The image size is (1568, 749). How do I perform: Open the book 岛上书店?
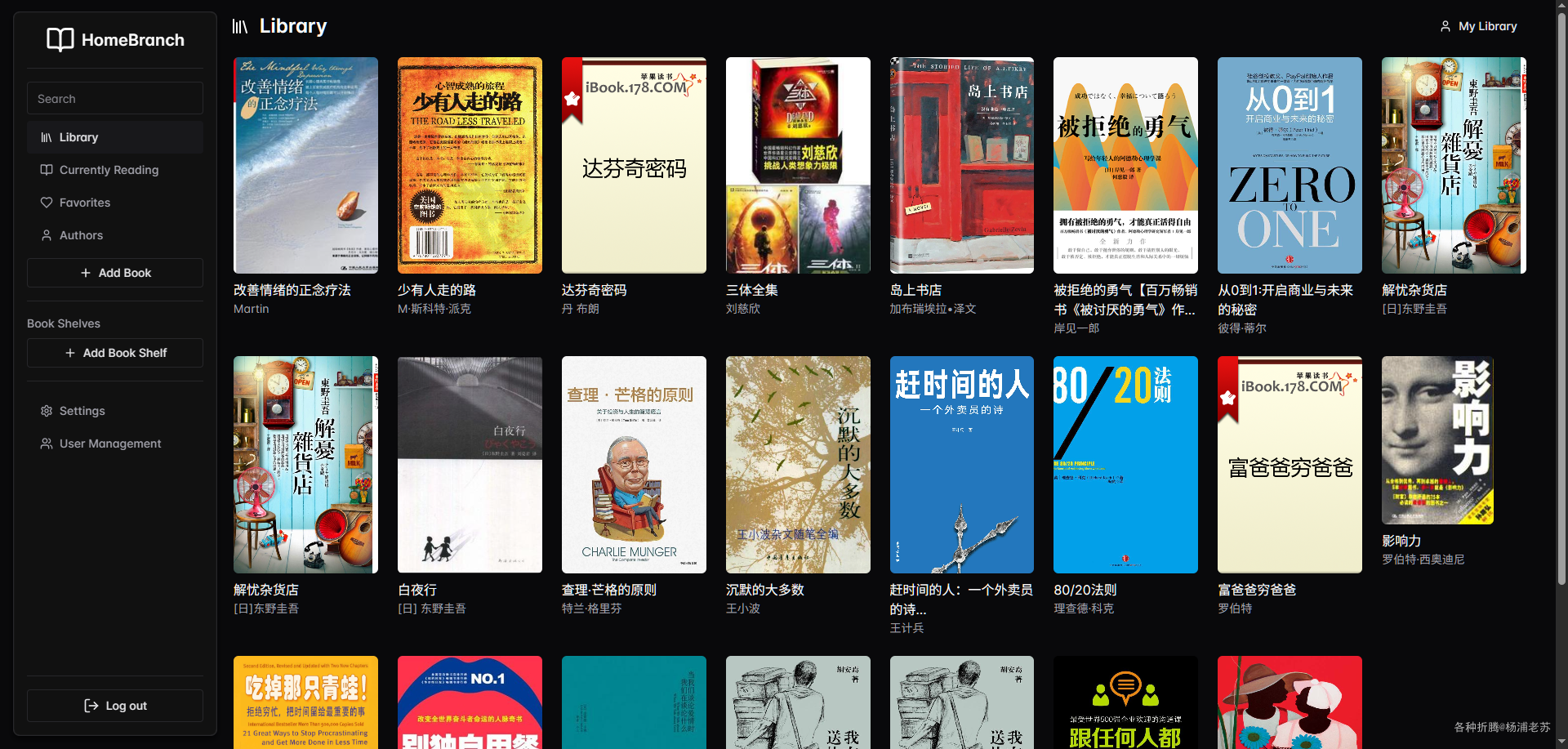pos(961,166)
